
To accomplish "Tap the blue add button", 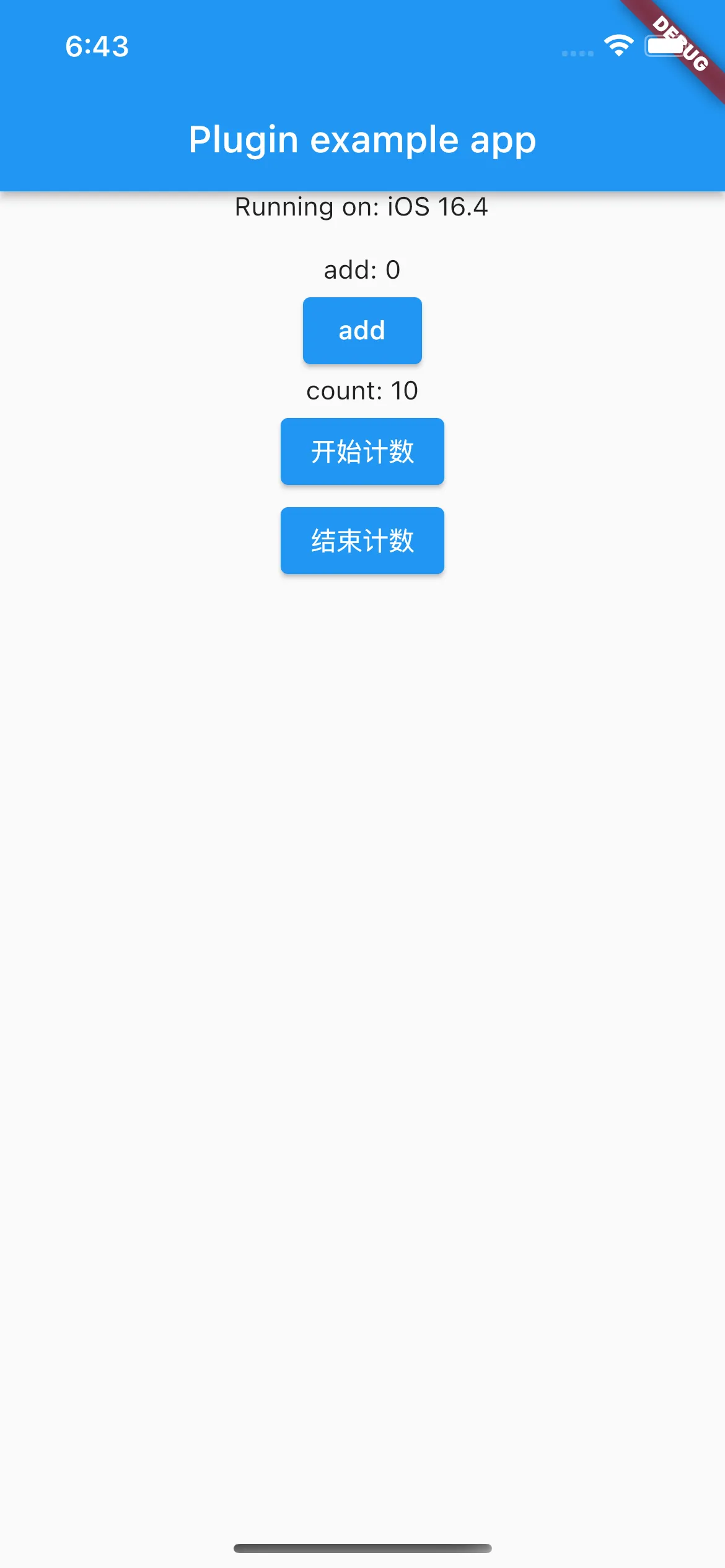I will [362, 331].
